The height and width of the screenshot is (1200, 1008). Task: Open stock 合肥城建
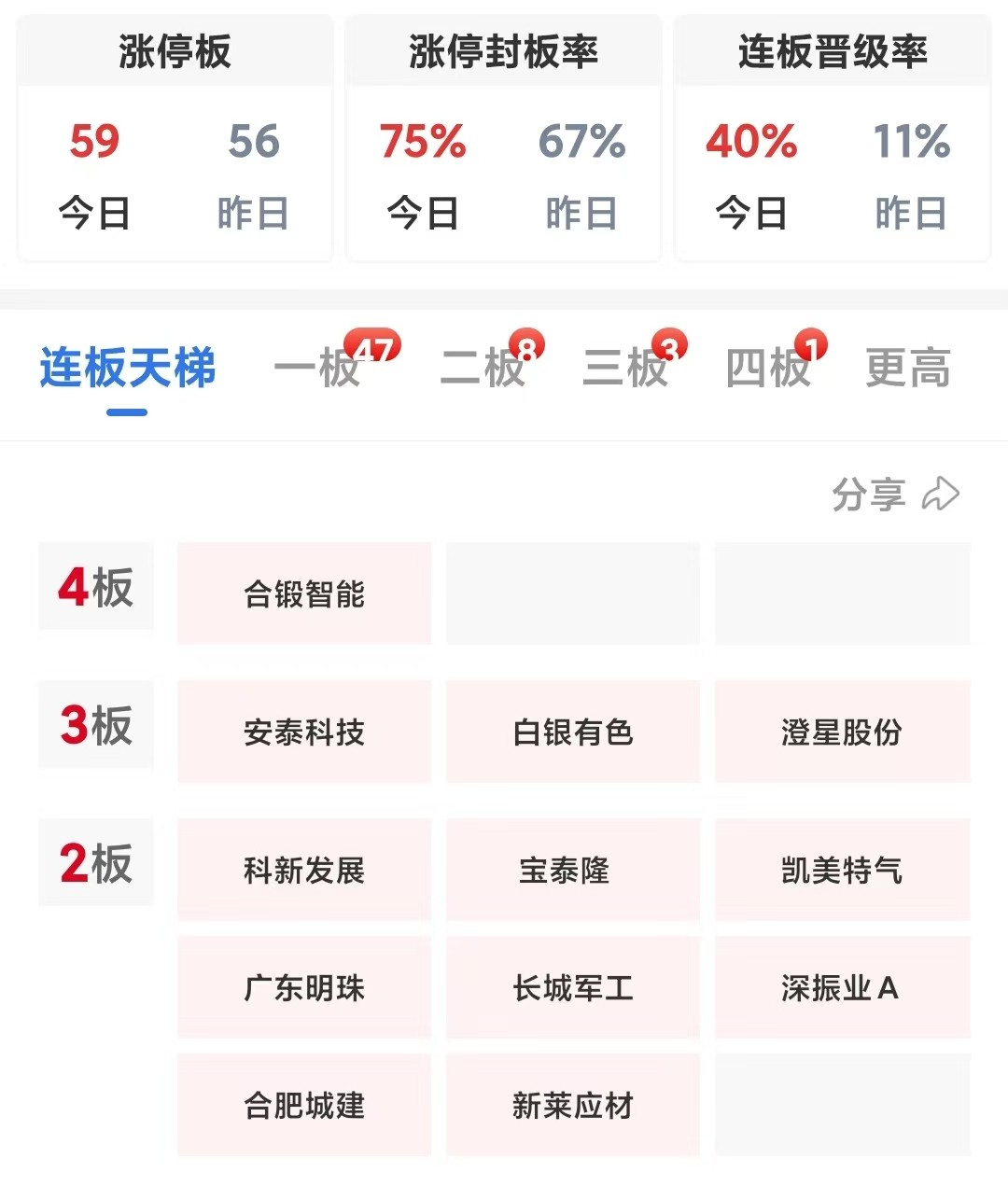(304, 1105)
